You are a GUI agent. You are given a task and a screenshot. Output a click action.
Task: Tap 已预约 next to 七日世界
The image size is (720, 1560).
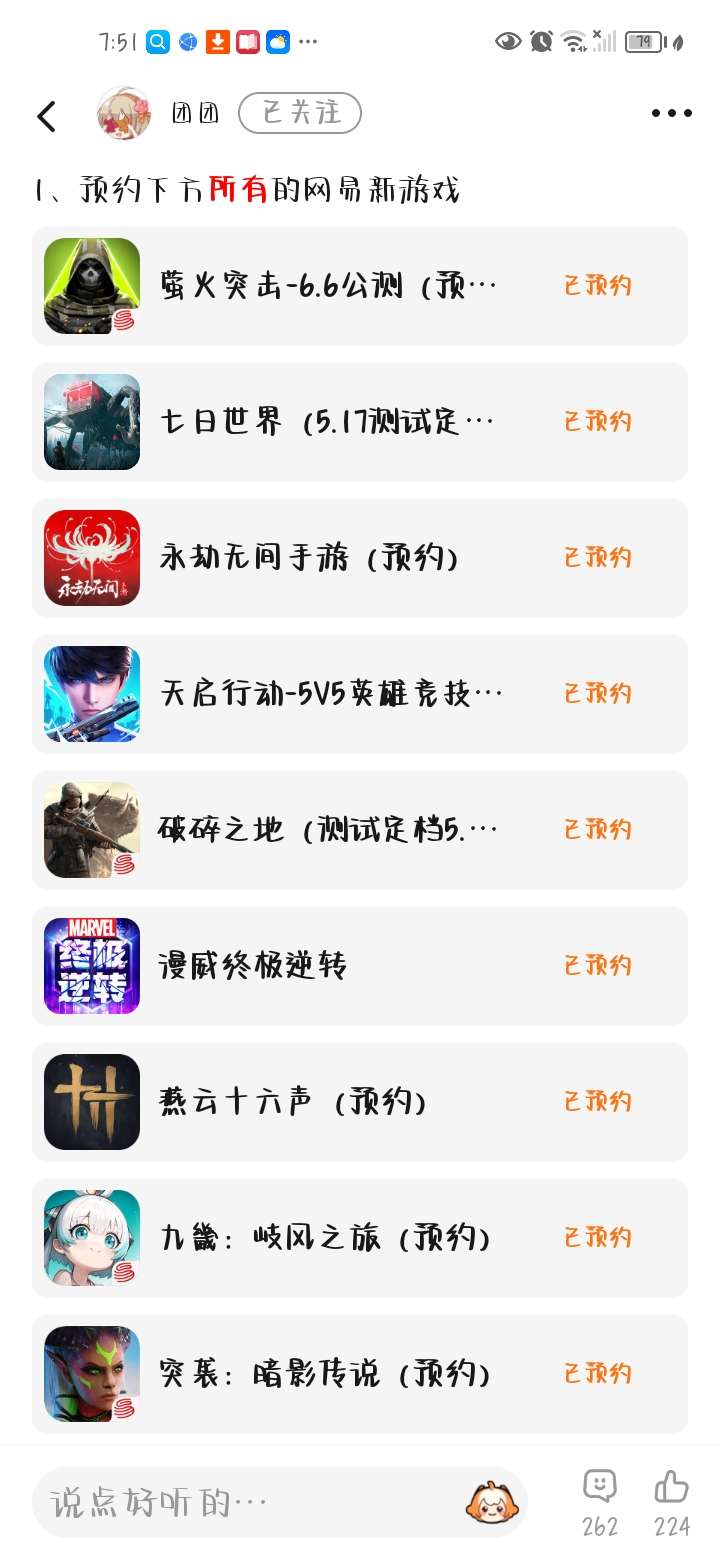[x=598, y=422]
